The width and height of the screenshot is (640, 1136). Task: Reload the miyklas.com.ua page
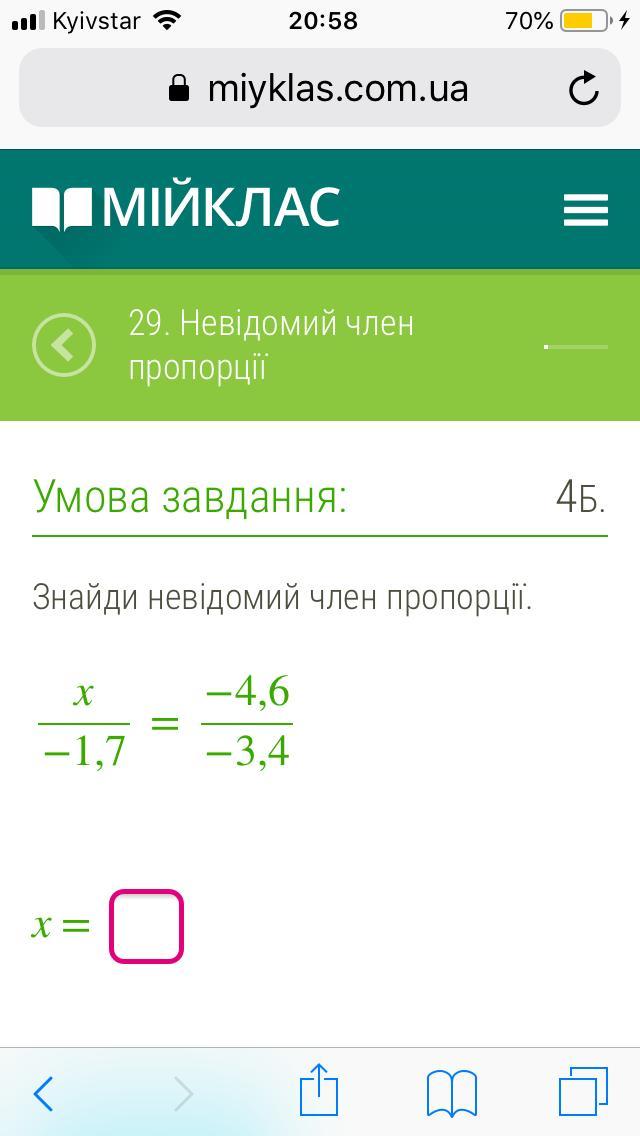click(583, 89)
